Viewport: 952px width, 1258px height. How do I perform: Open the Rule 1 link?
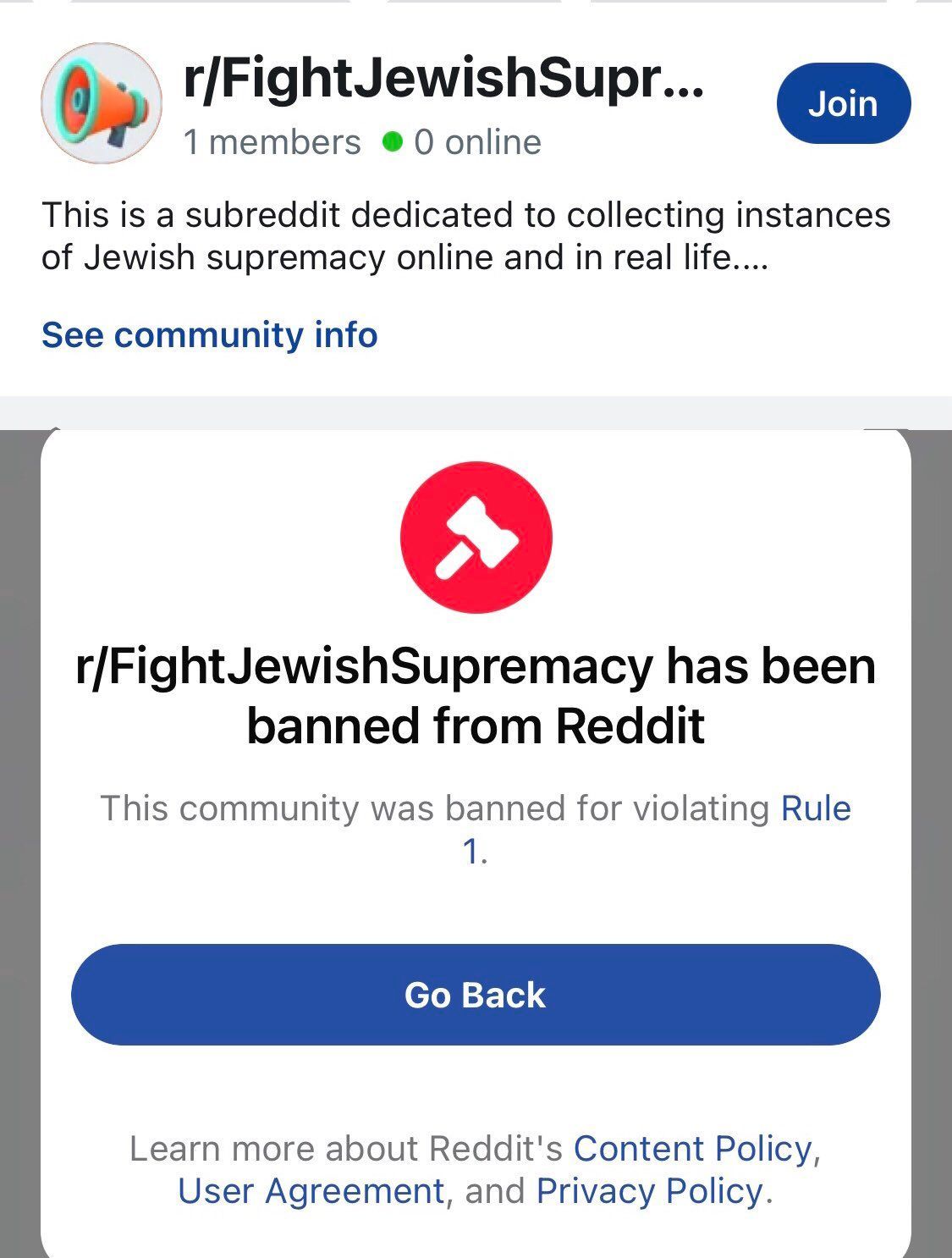click(x=814, y=808)
